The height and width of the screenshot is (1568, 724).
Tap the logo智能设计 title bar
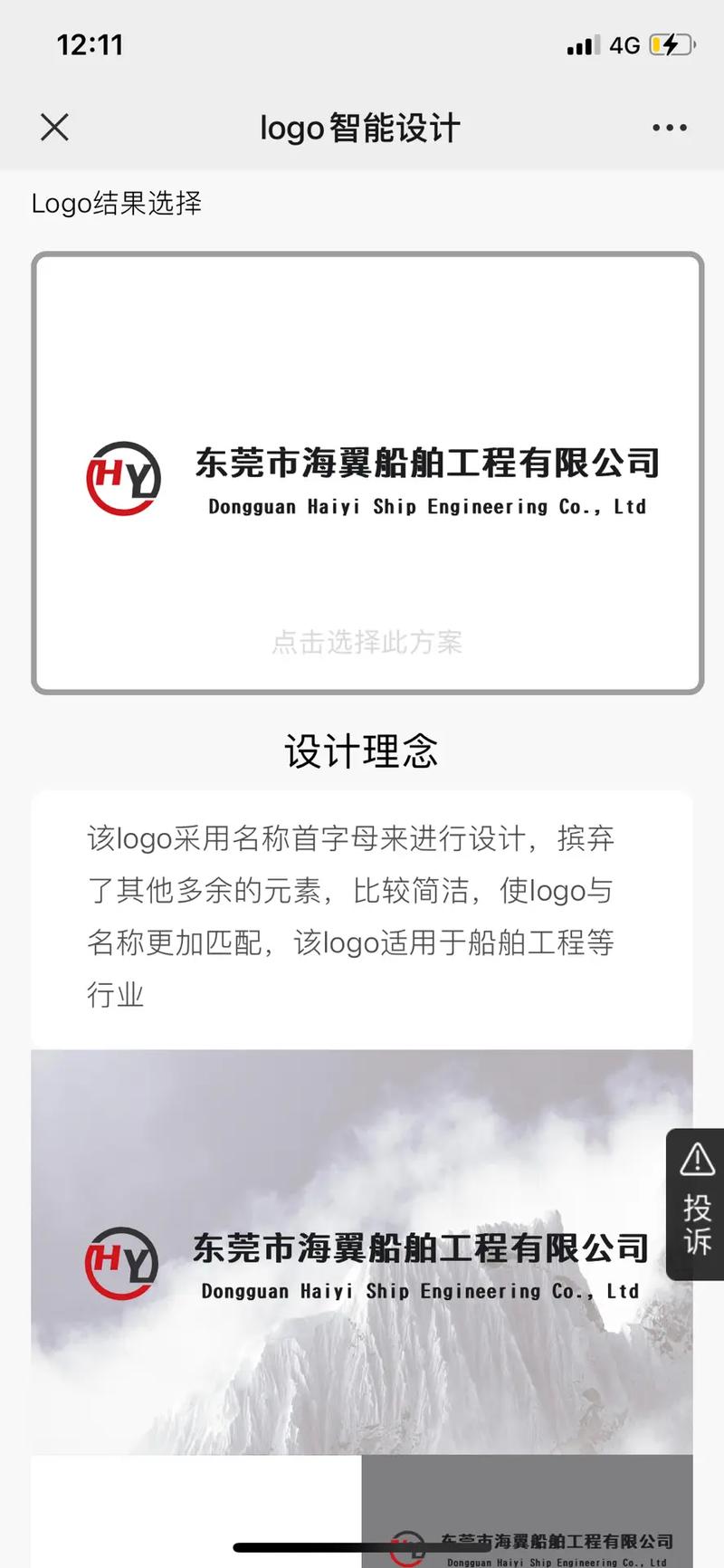(358, 128)
